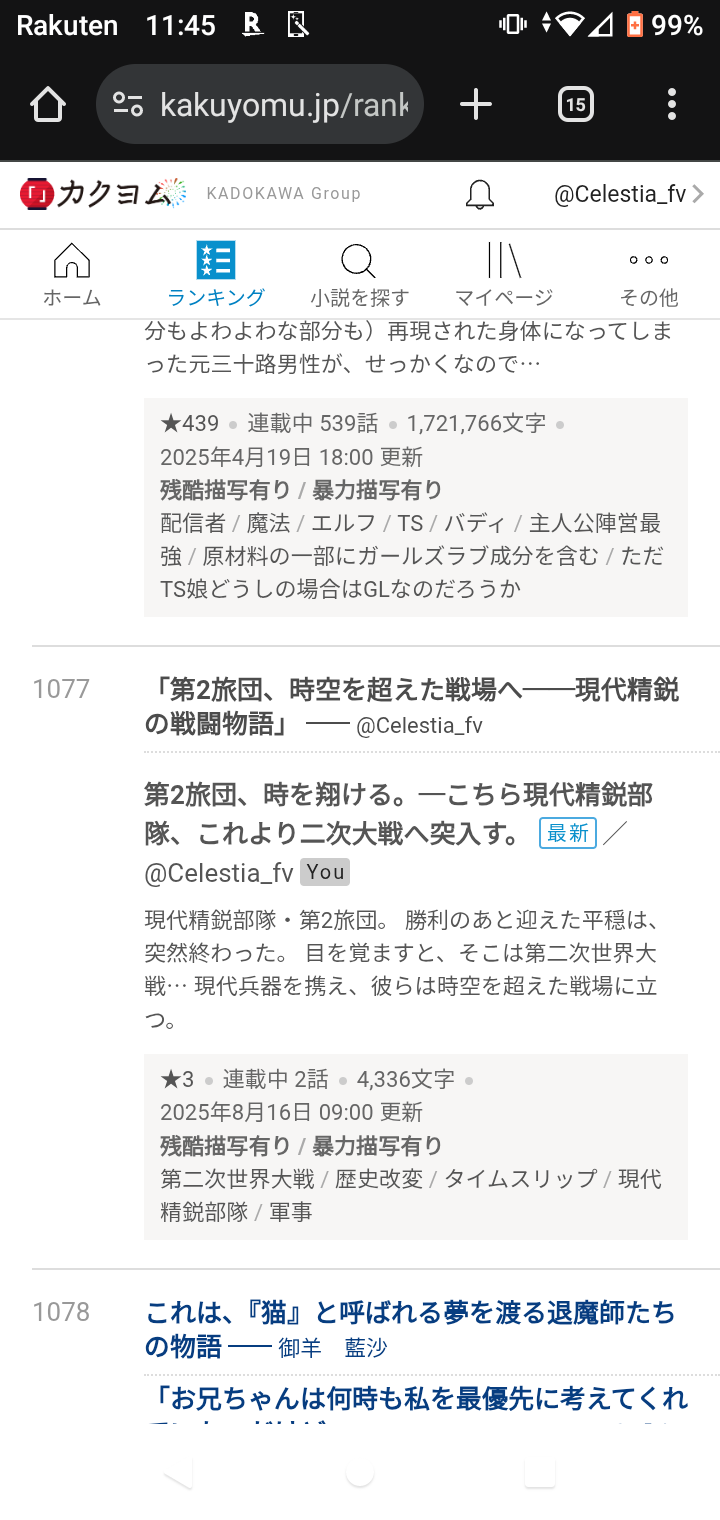The image size is (720, 1520).
Task: Open the Kakuyomu notifications bell
Action: [x=480, y=194]
